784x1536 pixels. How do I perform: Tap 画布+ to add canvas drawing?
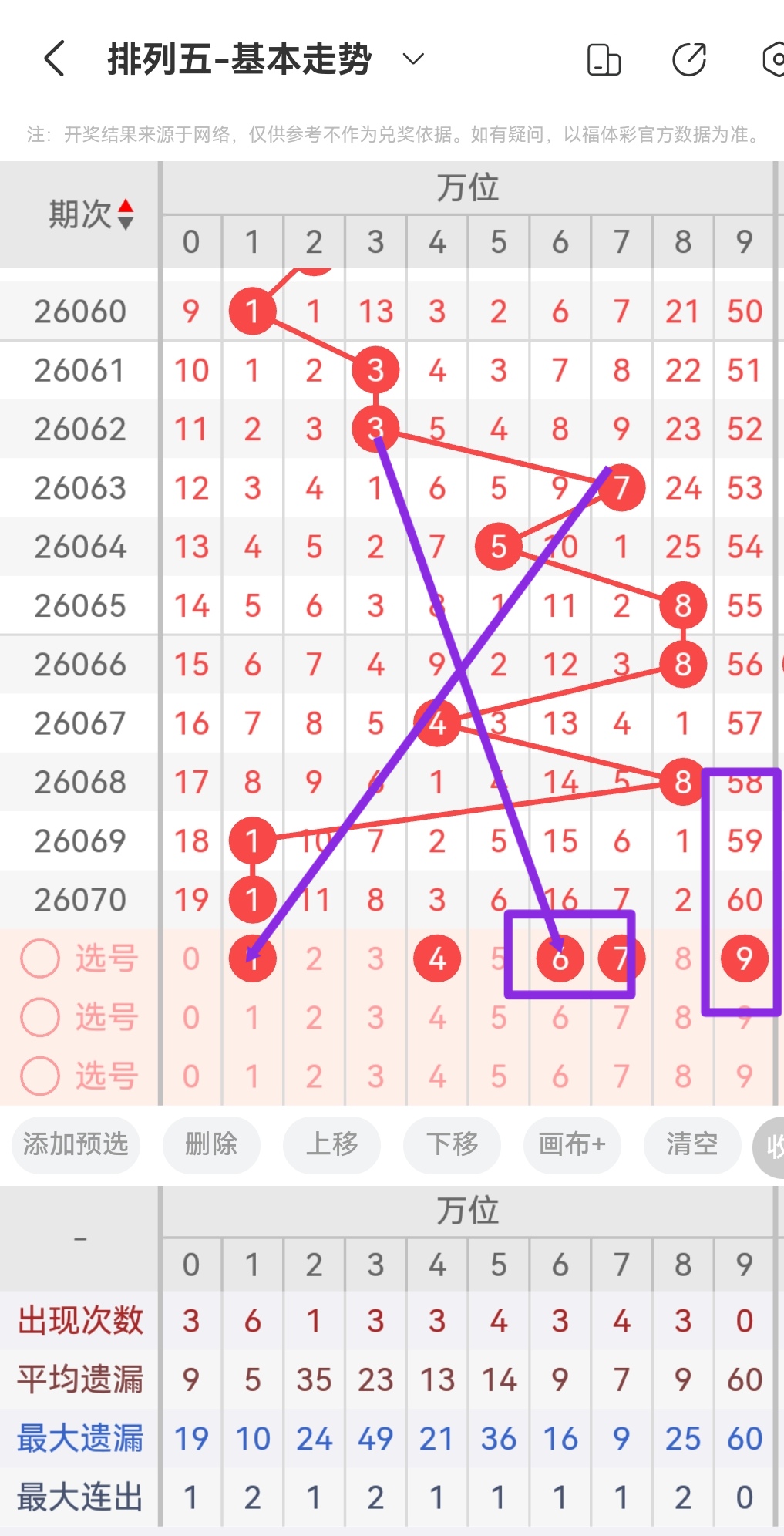coord(572,1146)
